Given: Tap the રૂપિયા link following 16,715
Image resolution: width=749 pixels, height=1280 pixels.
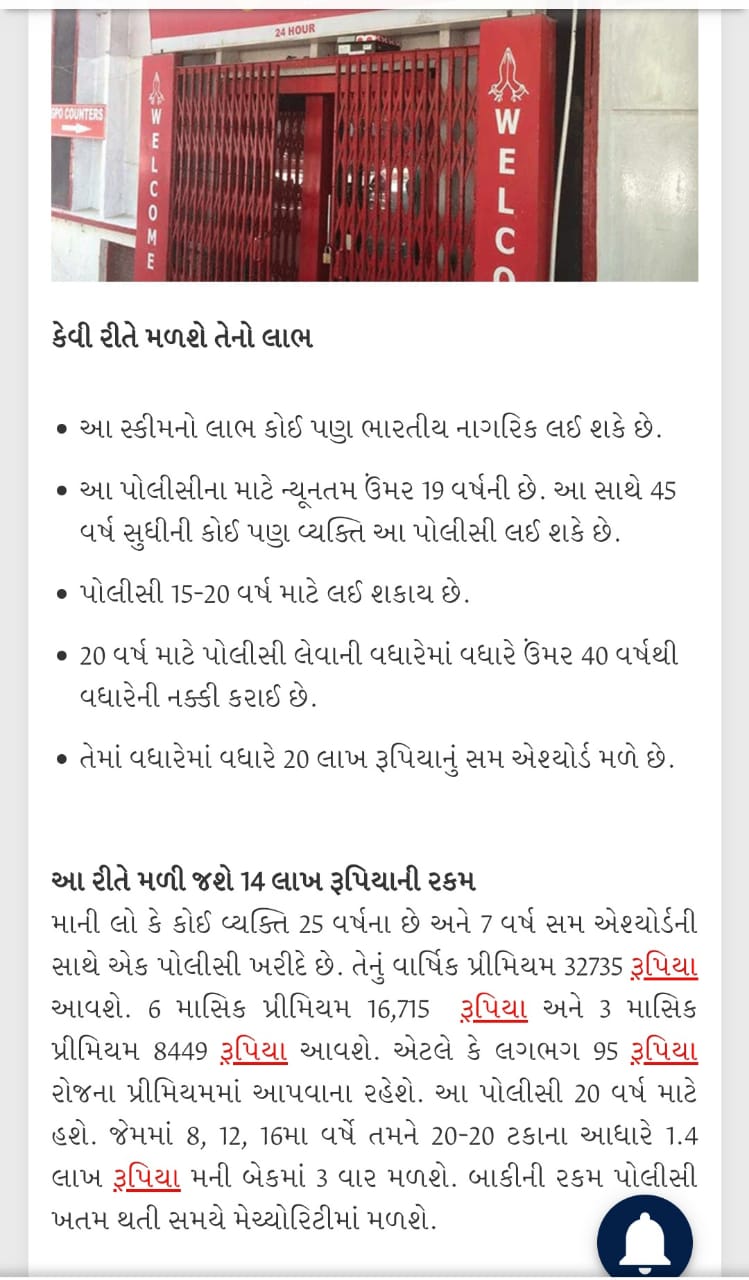Looking at the screenshot, I should (493, 1008).
